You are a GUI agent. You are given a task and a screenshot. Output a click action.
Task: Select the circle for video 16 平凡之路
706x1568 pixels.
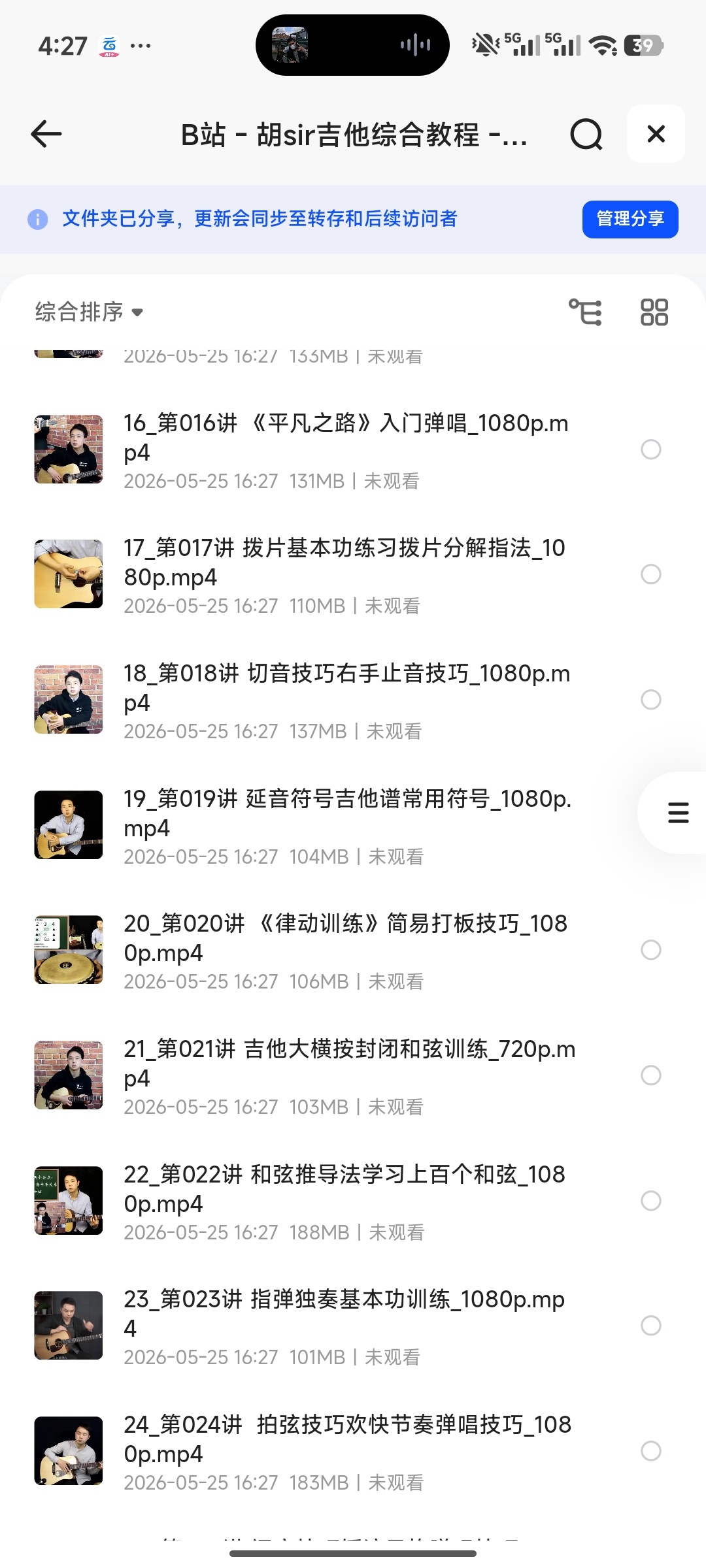(650, 449)
